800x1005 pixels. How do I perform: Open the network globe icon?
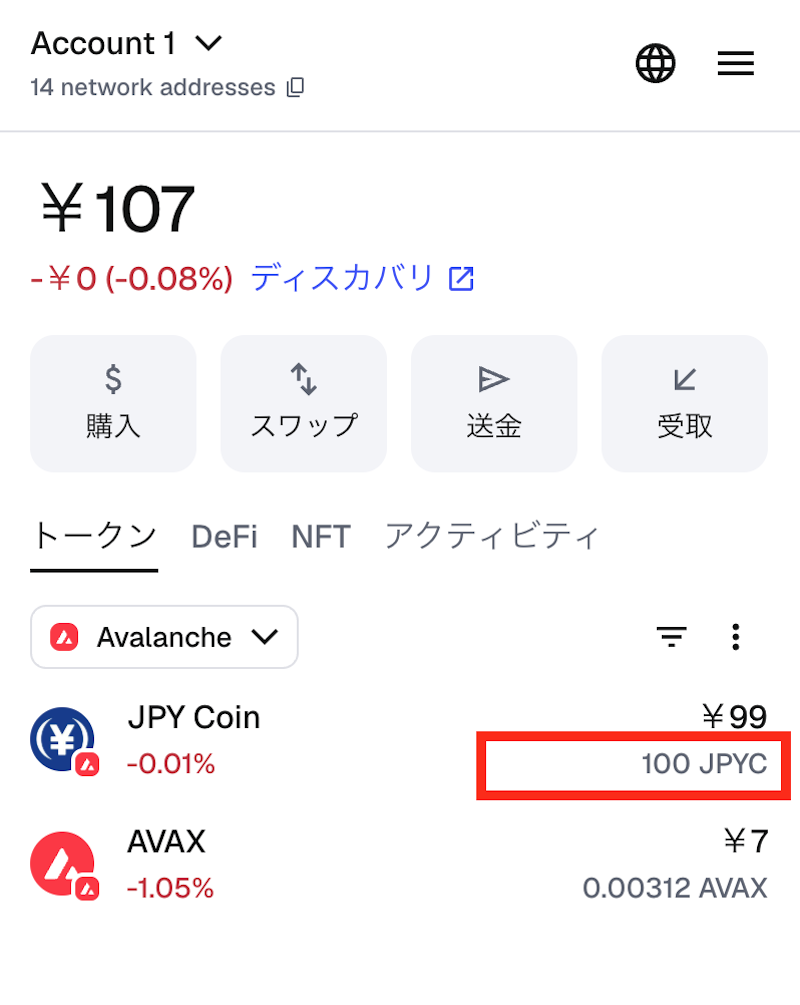pos(656,65)
